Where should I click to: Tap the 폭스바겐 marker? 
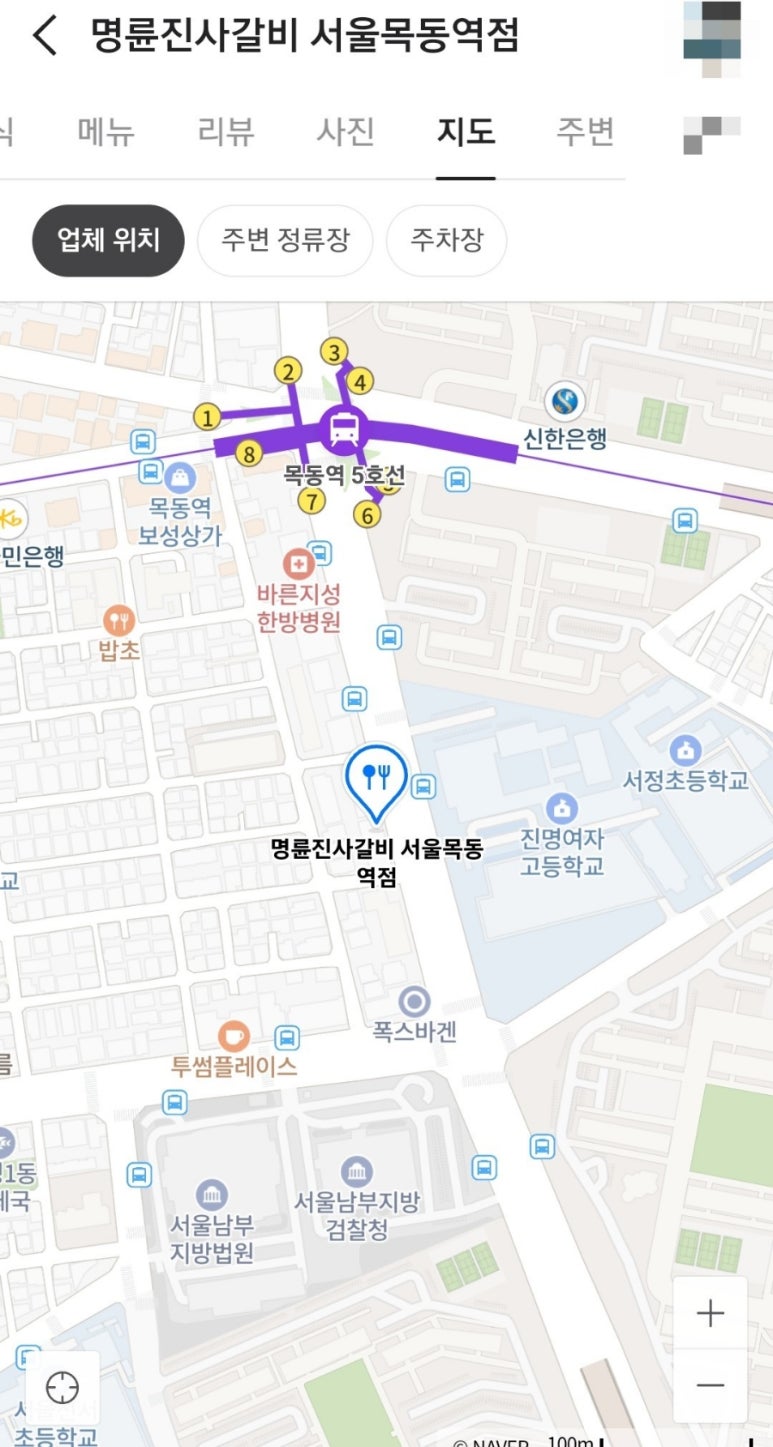[x=414, y=1001]
